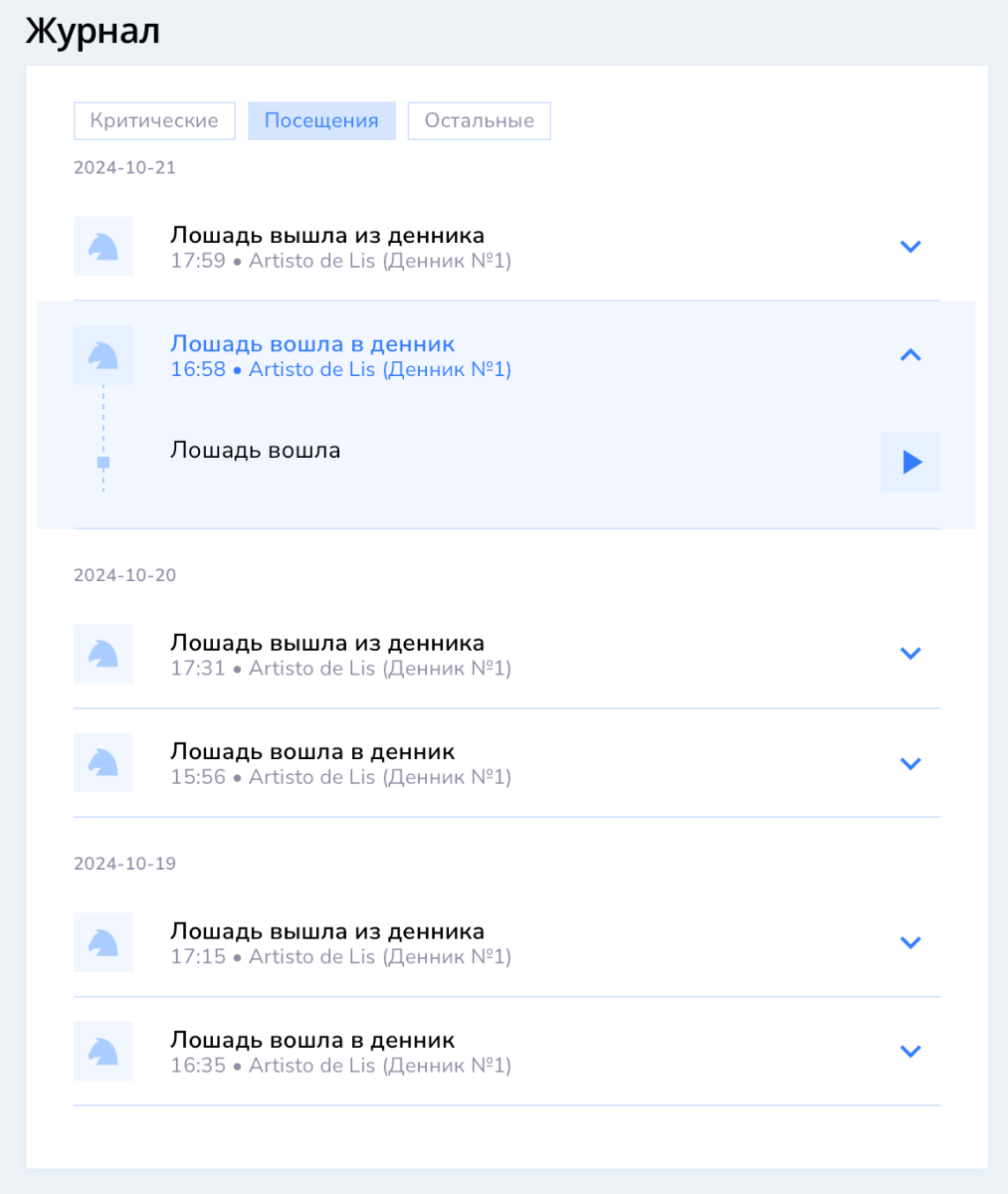The height and width of the screenshot is (1194, 1008).
Task: Collapse the 16:58 Лошадь вошла в денник entry
Action: pyautogui.click(x=910, y=355)
